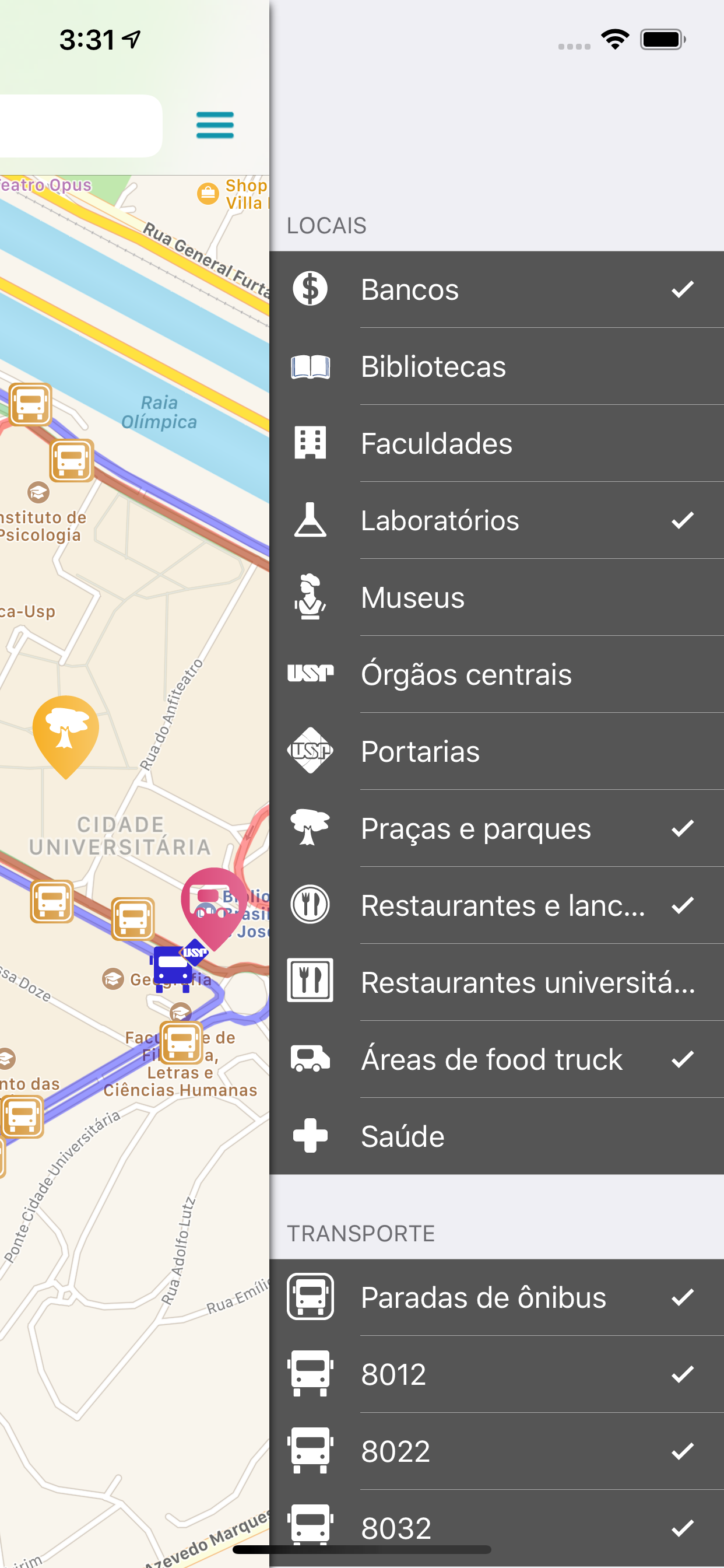Tap the map search field
The image size is (724, 1568).
(x=79, y=125)
